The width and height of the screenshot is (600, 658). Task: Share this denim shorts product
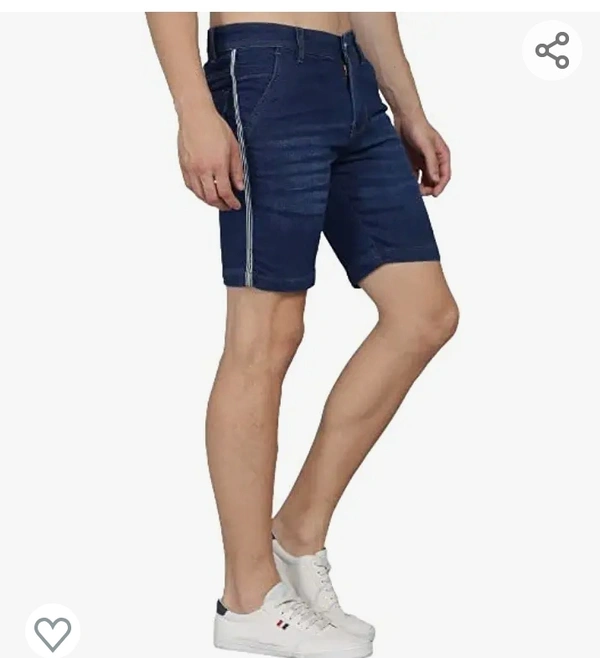click(x=552, y=50)
